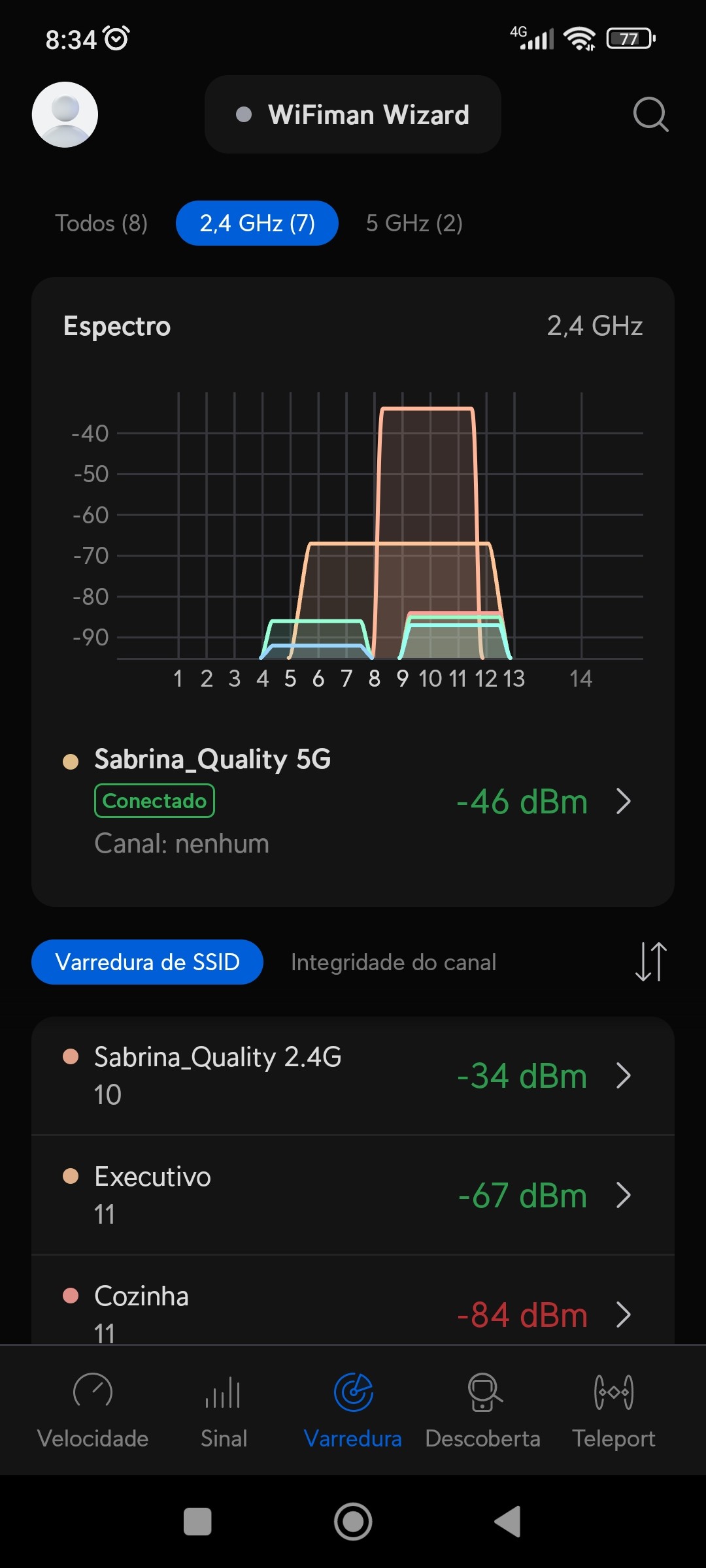Open the search magnifier icon

[650, 114]
